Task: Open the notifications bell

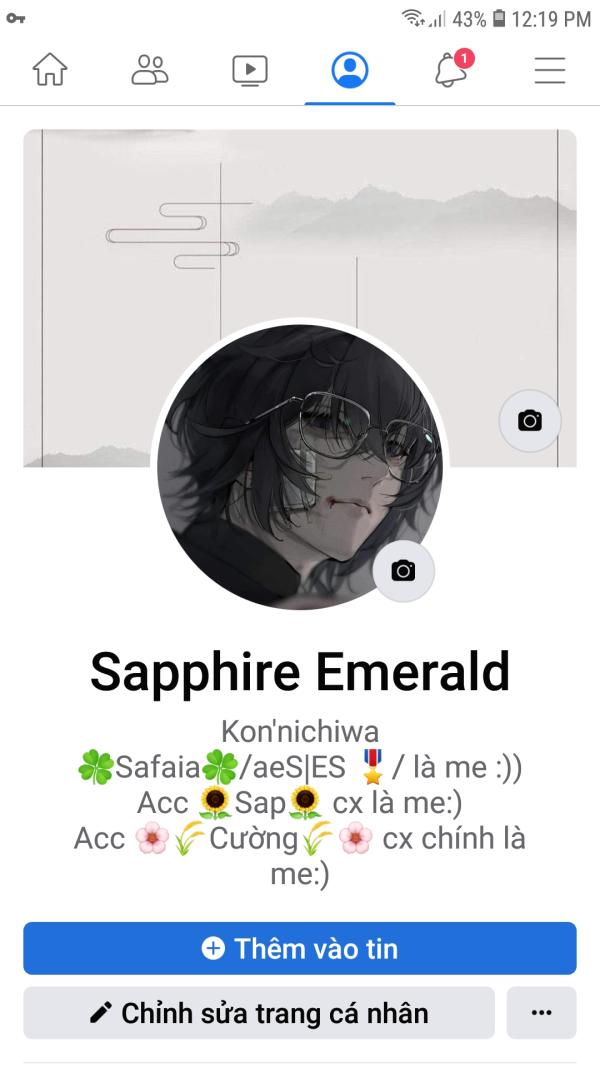Action: [x=453, y=69]
